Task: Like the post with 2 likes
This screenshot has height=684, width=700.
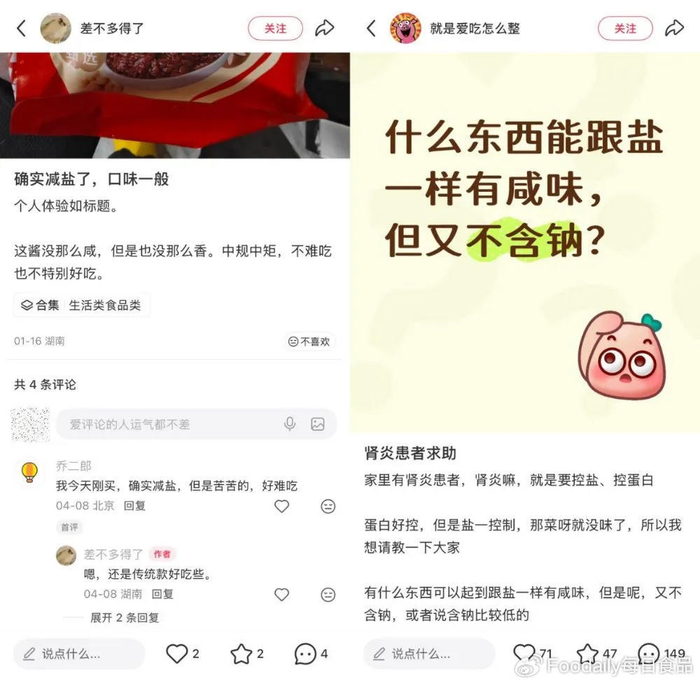Action: (182, 654)
